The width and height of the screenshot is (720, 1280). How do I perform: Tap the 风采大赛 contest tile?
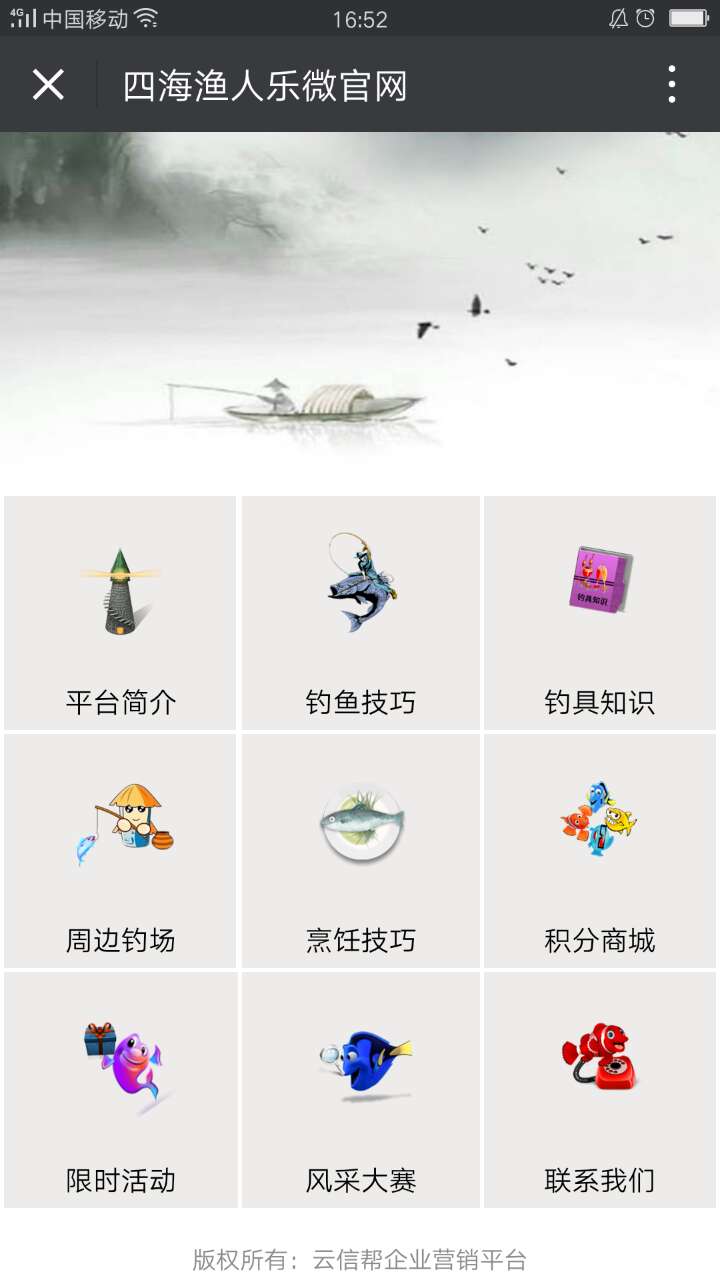pos(360,1090)
